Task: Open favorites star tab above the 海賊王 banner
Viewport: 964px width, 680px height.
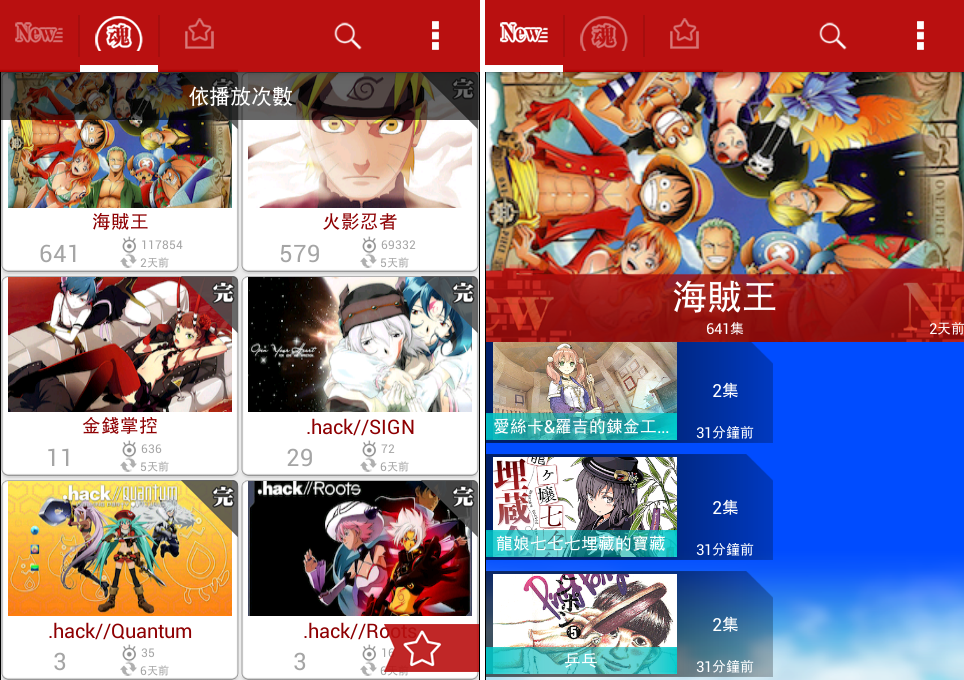Action: [684, 36]
